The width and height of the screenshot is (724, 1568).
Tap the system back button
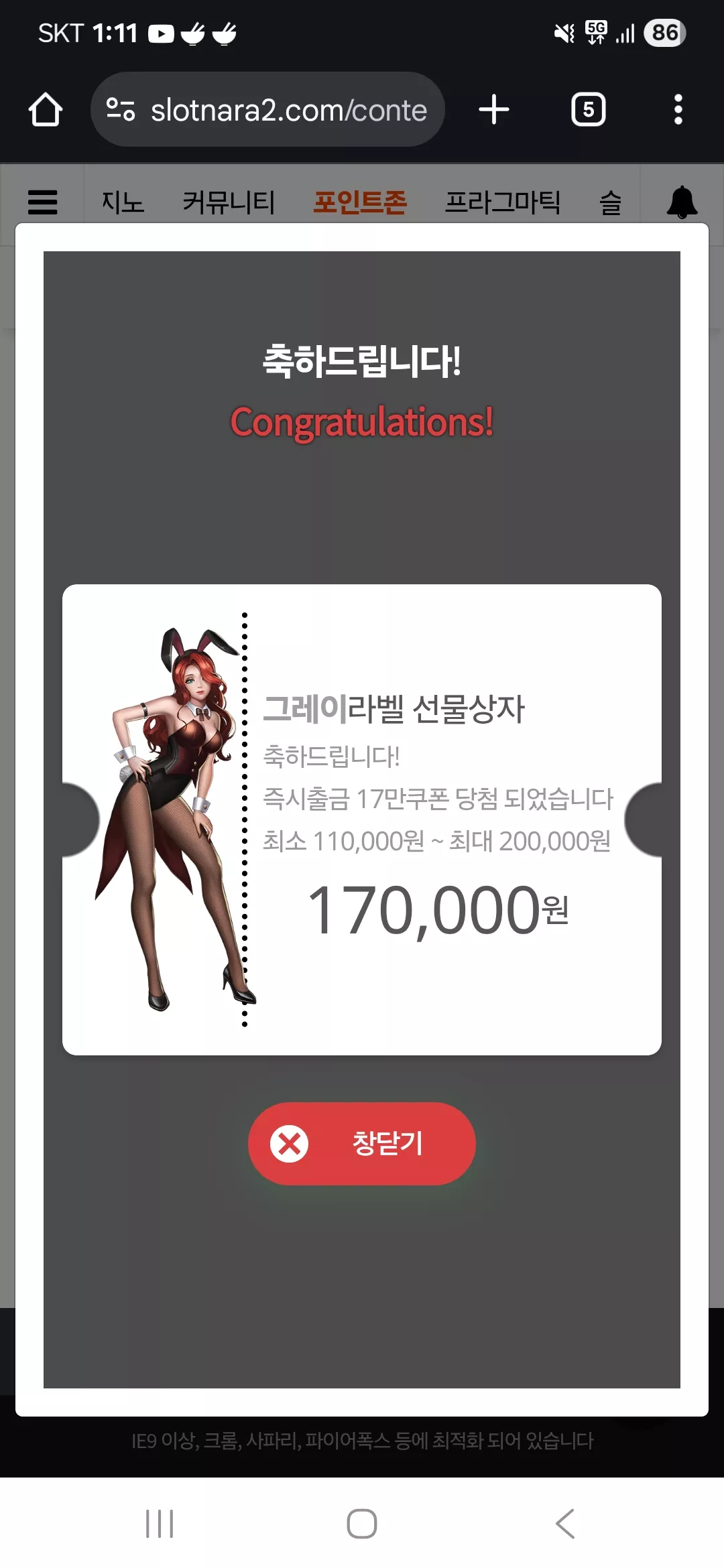[x=565, y=1524]
